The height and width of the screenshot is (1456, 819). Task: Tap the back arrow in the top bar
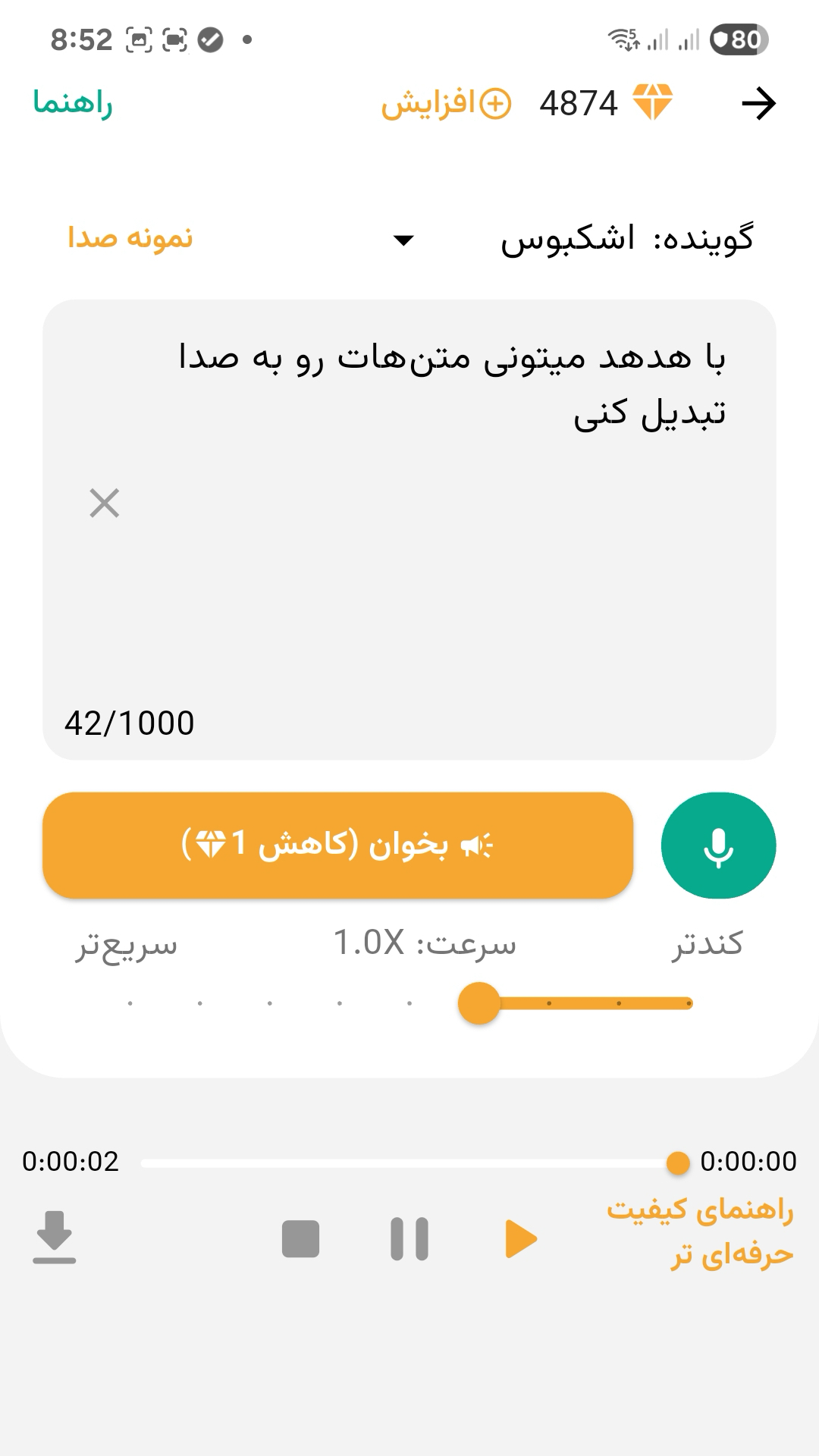[758, 103]
